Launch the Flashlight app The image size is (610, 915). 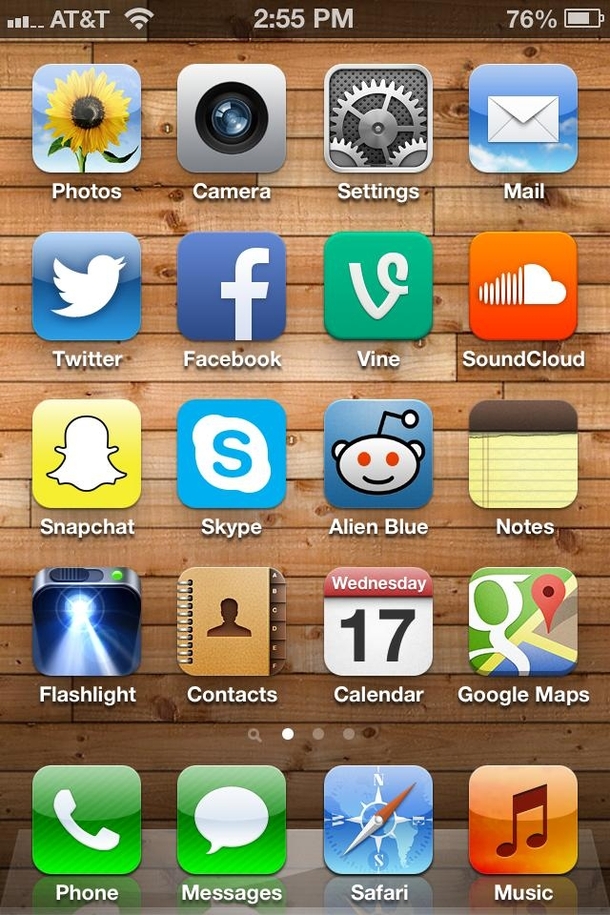86,622
